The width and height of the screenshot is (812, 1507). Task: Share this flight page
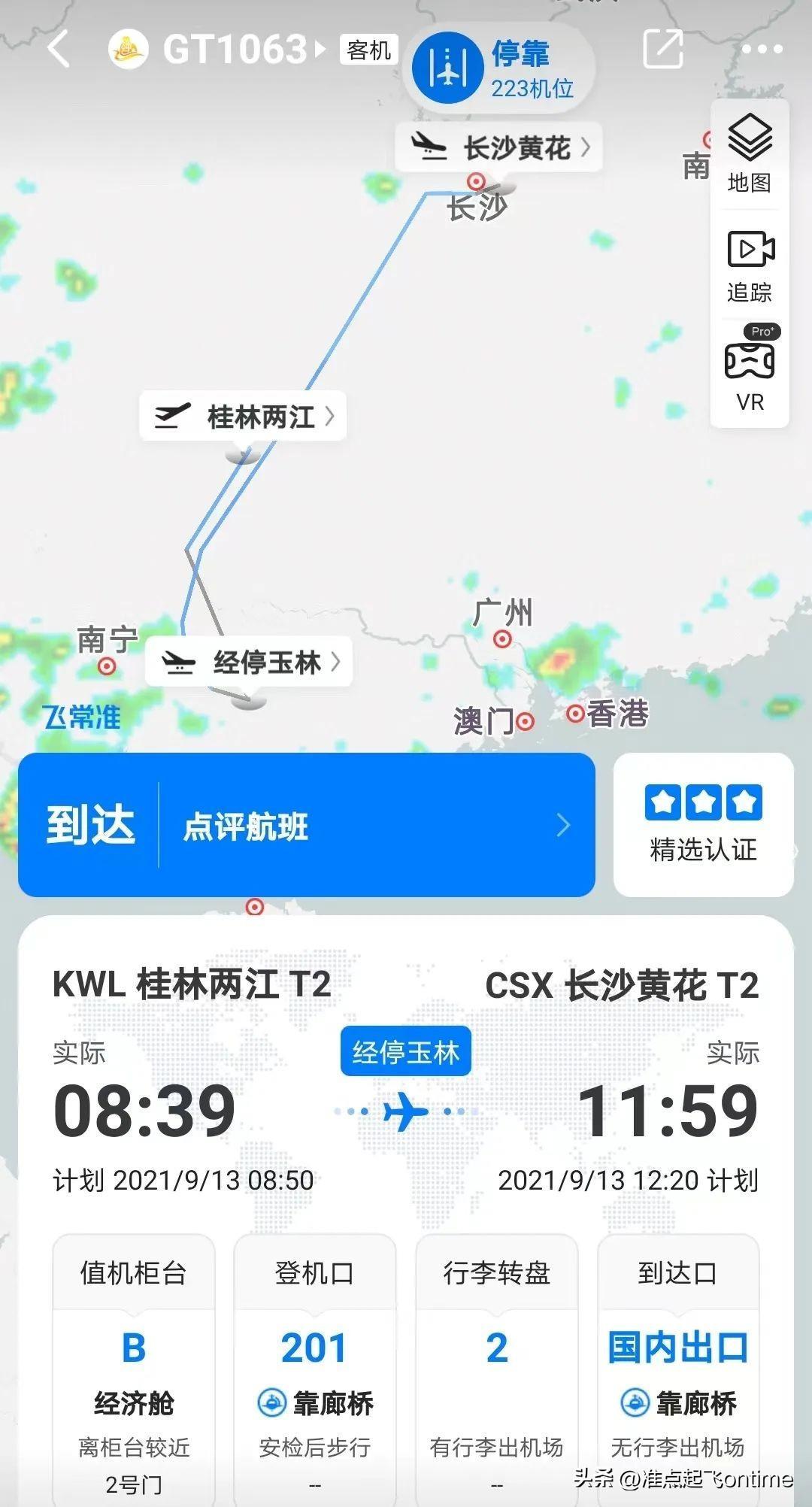(663, 50)
